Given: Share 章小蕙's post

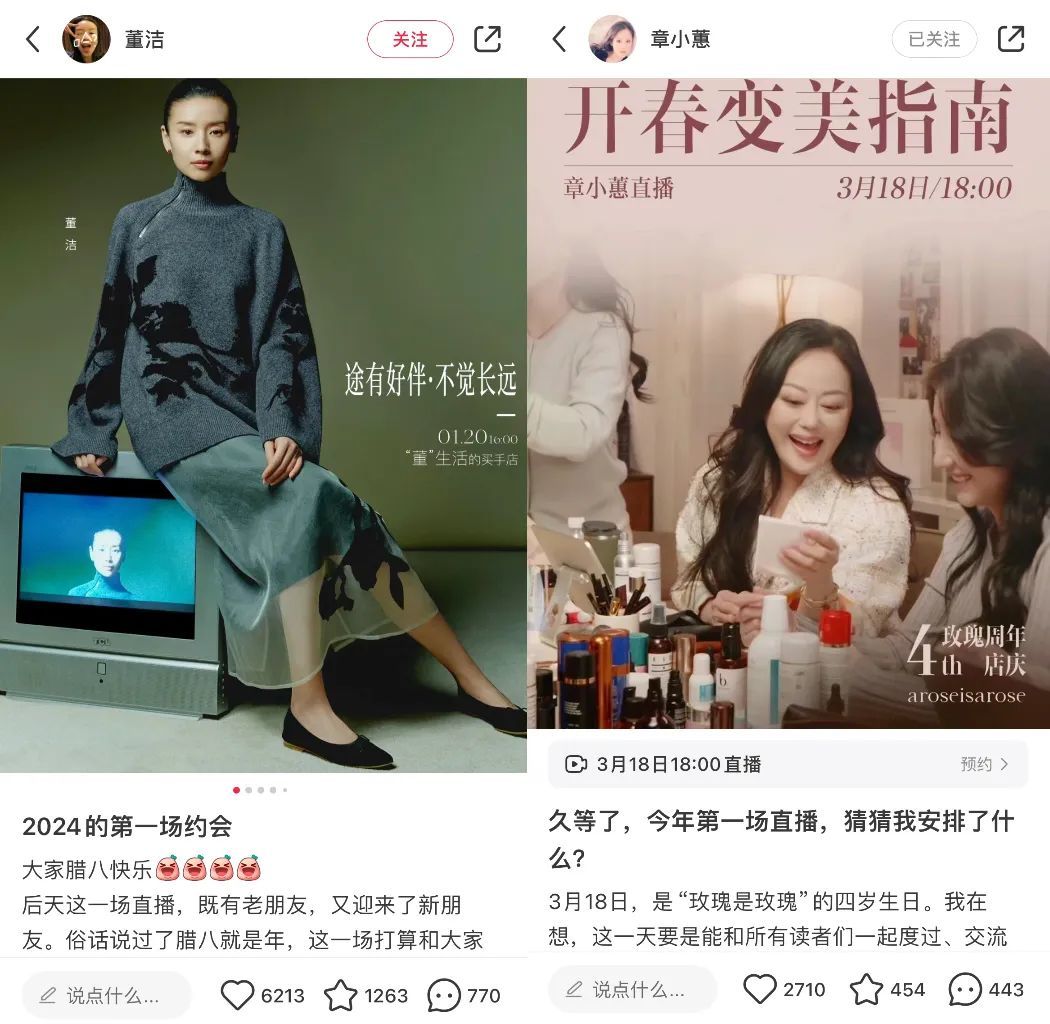Looking at the screenshot, I should click(1010, 39).
